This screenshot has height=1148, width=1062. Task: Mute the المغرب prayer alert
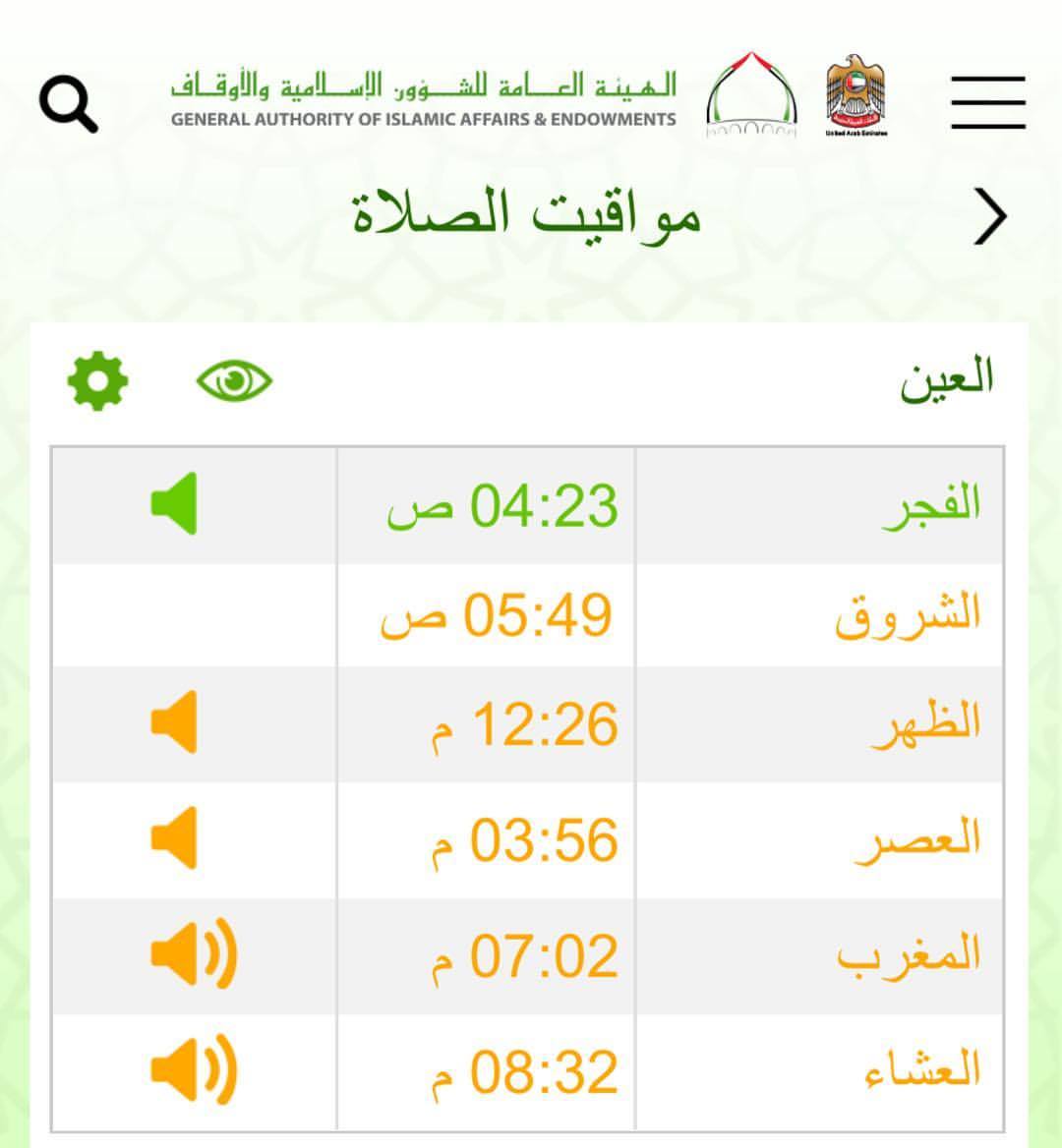pos(194,954)
